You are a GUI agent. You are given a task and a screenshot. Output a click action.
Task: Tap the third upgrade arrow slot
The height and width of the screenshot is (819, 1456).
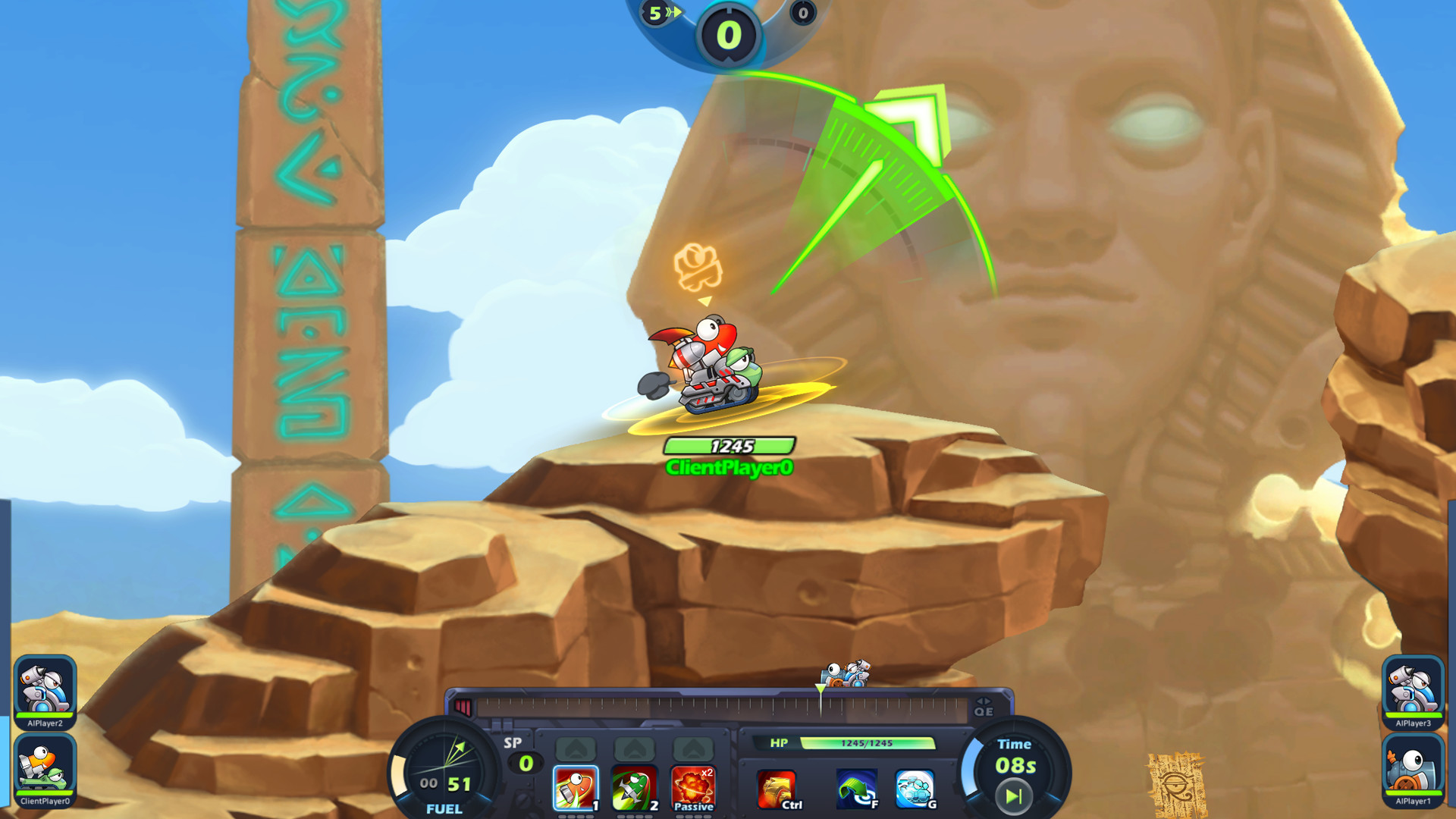point(693,749)
